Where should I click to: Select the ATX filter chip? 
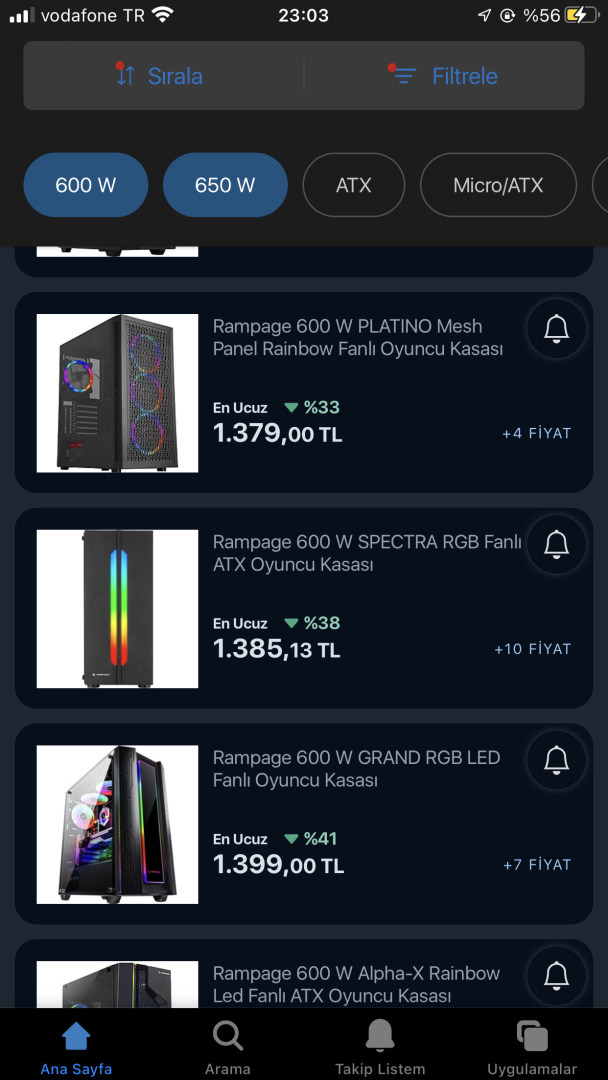tap(353, 185)
